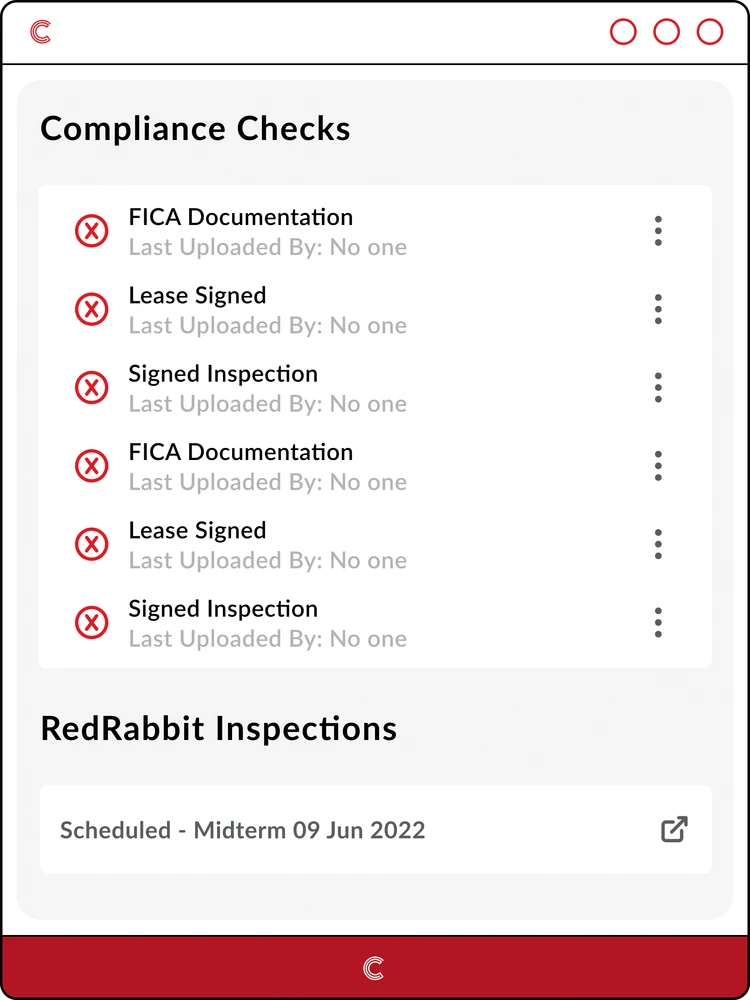Open the external link for the Midterm inspection
750x1000 pixels.
[x=674, y=829]
